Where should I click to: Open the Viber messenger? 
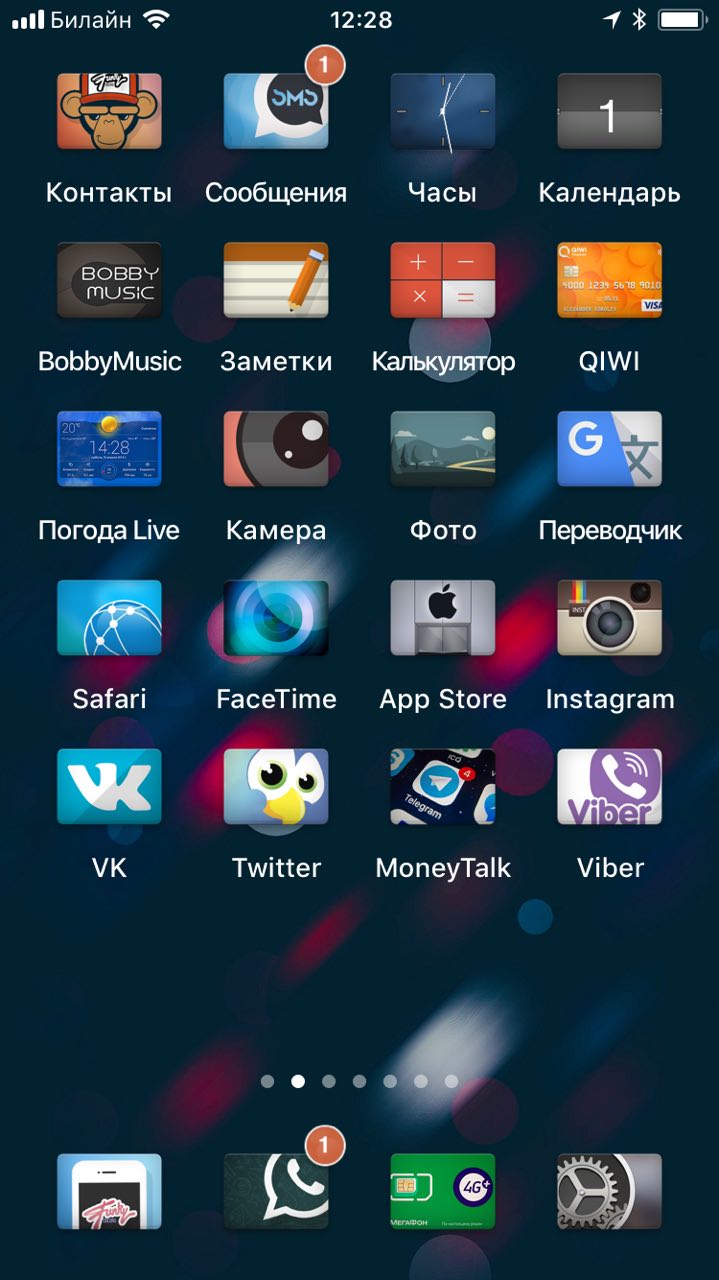(x=609, y=786)
